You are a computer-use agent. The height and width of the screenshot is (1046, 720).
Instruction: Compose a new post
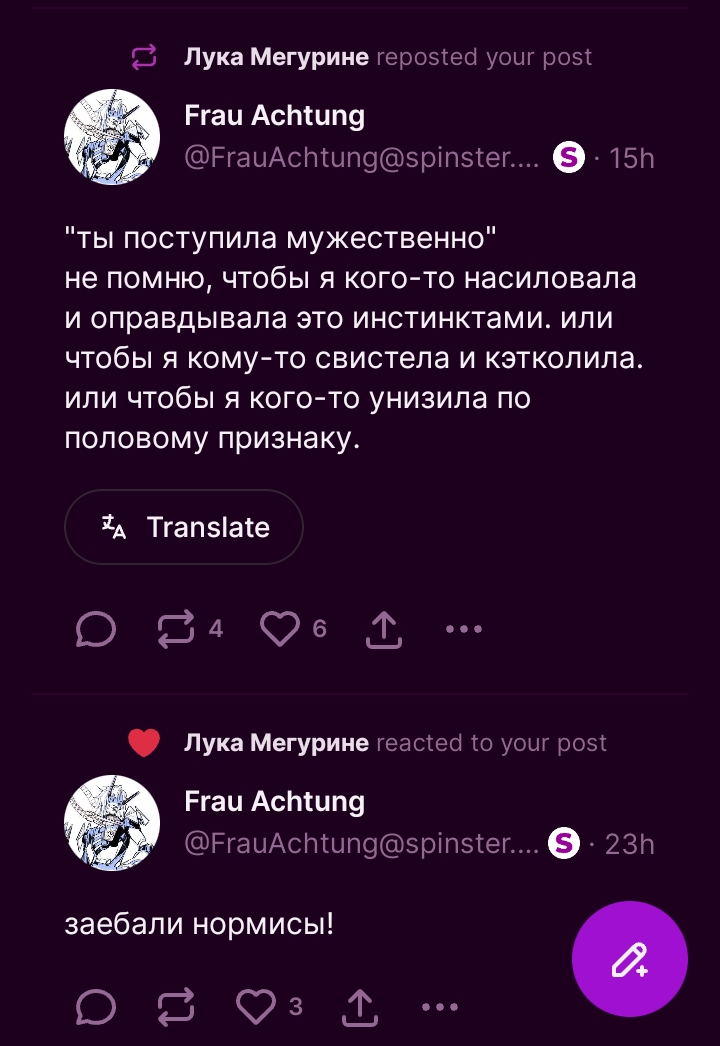(x=630, y=959)
